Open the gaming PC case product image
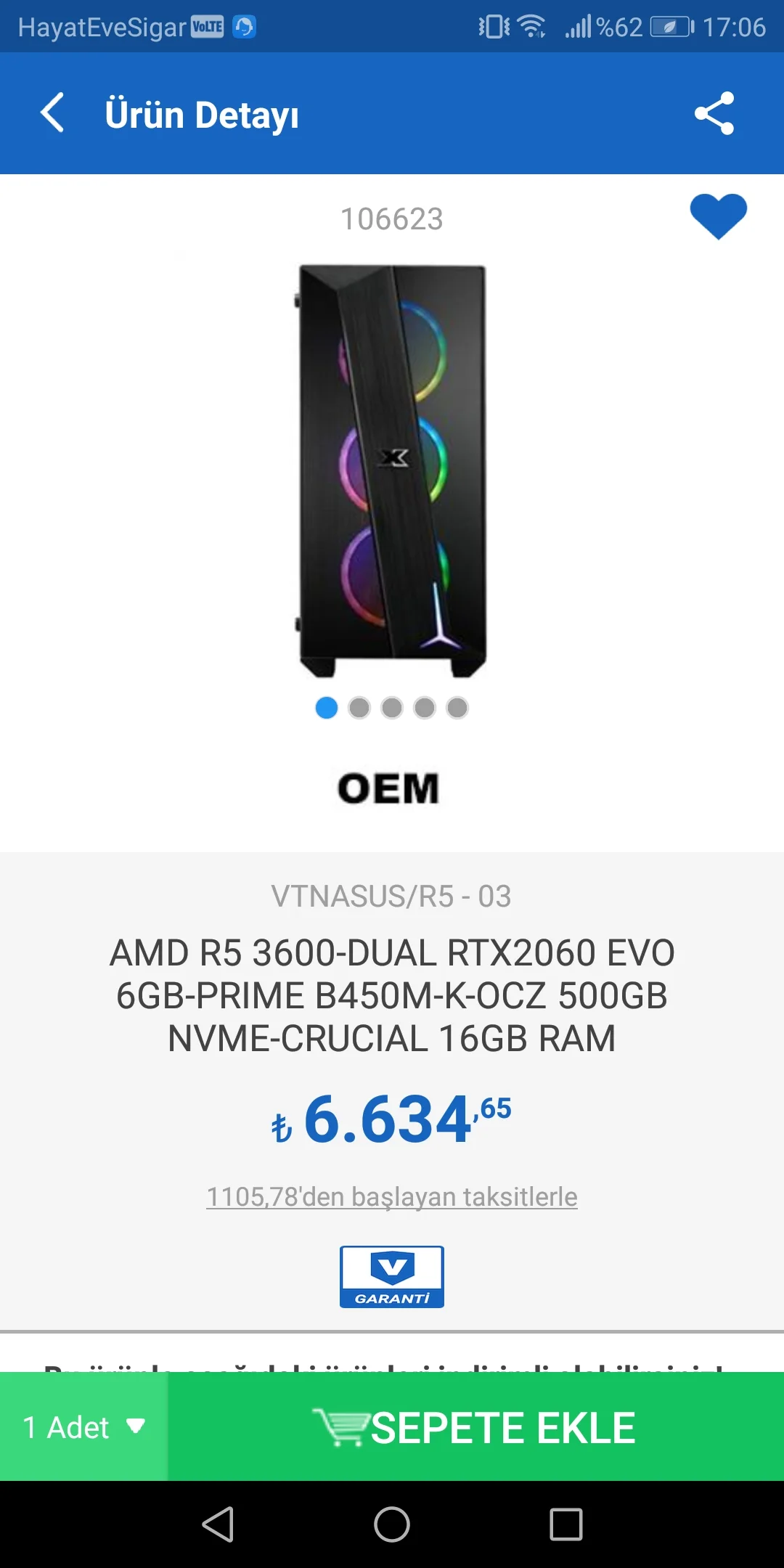The width and height of the screenshot is (784, 1568). 392,470
